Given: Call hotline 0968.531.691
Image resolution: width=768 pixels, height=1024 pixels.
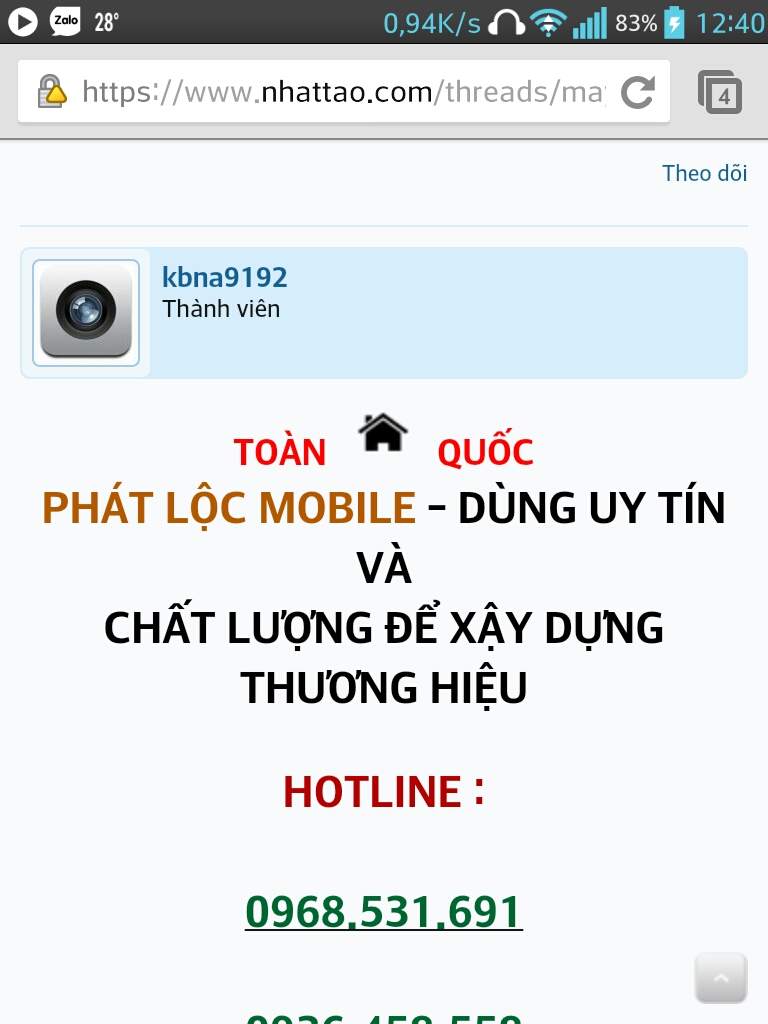Looking at the screenshot, I should [384, 911].
